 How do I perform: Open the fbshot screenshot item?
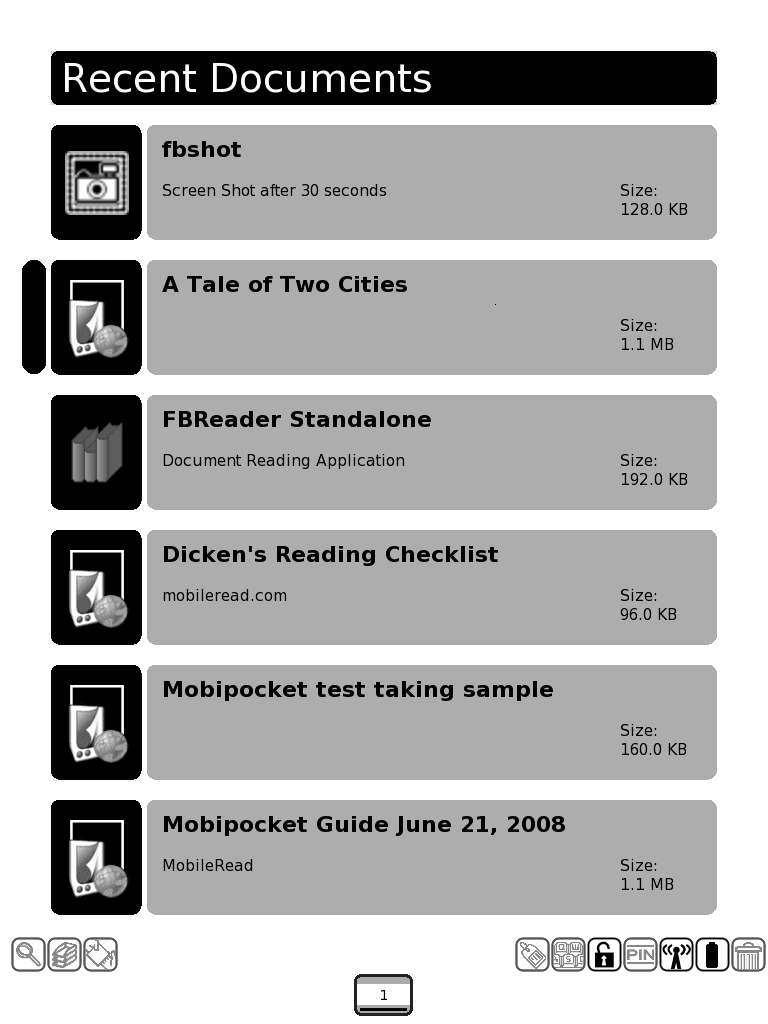click(x=431, y=182)
